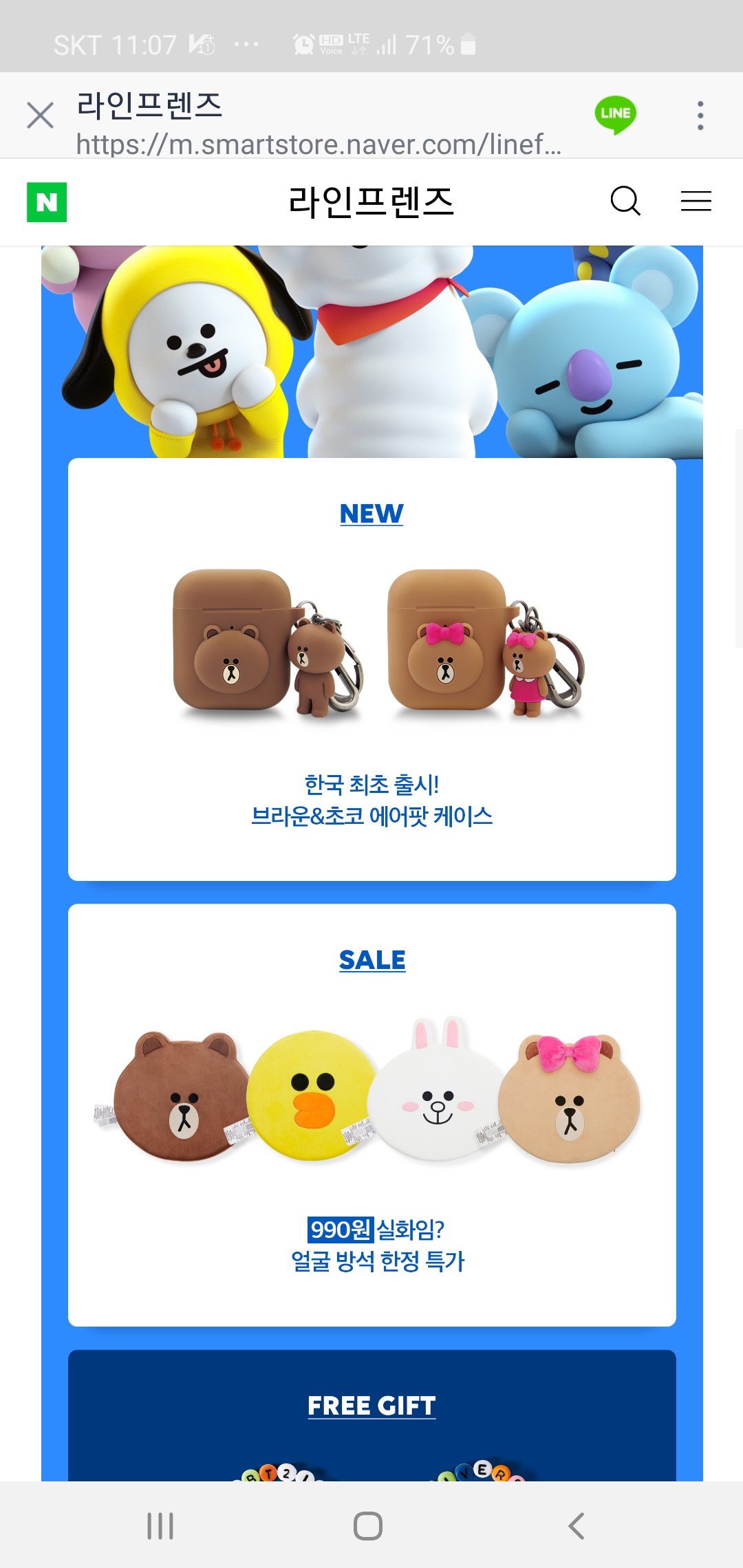Go to Naver home via N logo
Screen dimensions: 743x1568
point(47,202)
